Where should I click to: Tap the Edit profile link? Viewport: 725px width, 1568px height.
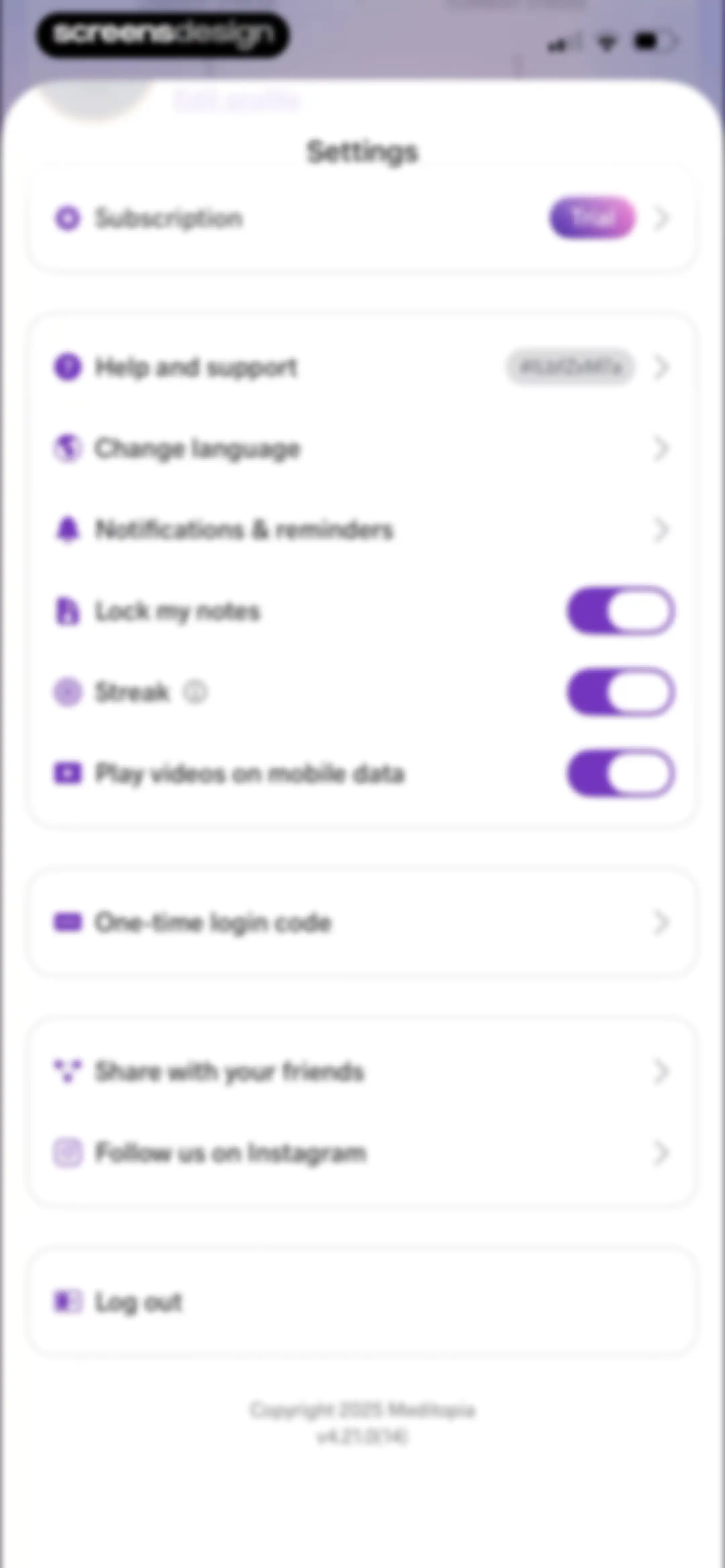[x=237, y=101]
